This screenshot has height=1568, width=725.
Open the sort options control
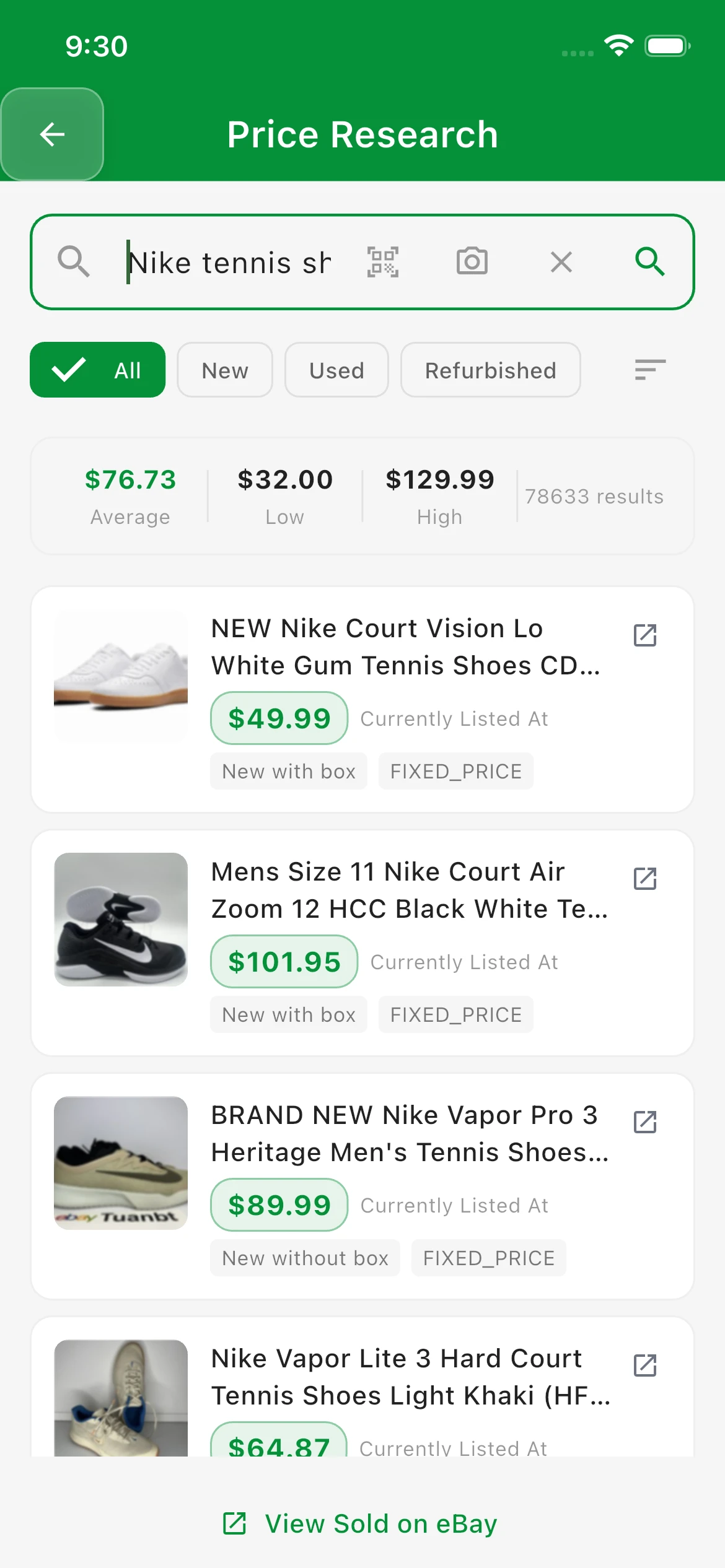point(649,370)
